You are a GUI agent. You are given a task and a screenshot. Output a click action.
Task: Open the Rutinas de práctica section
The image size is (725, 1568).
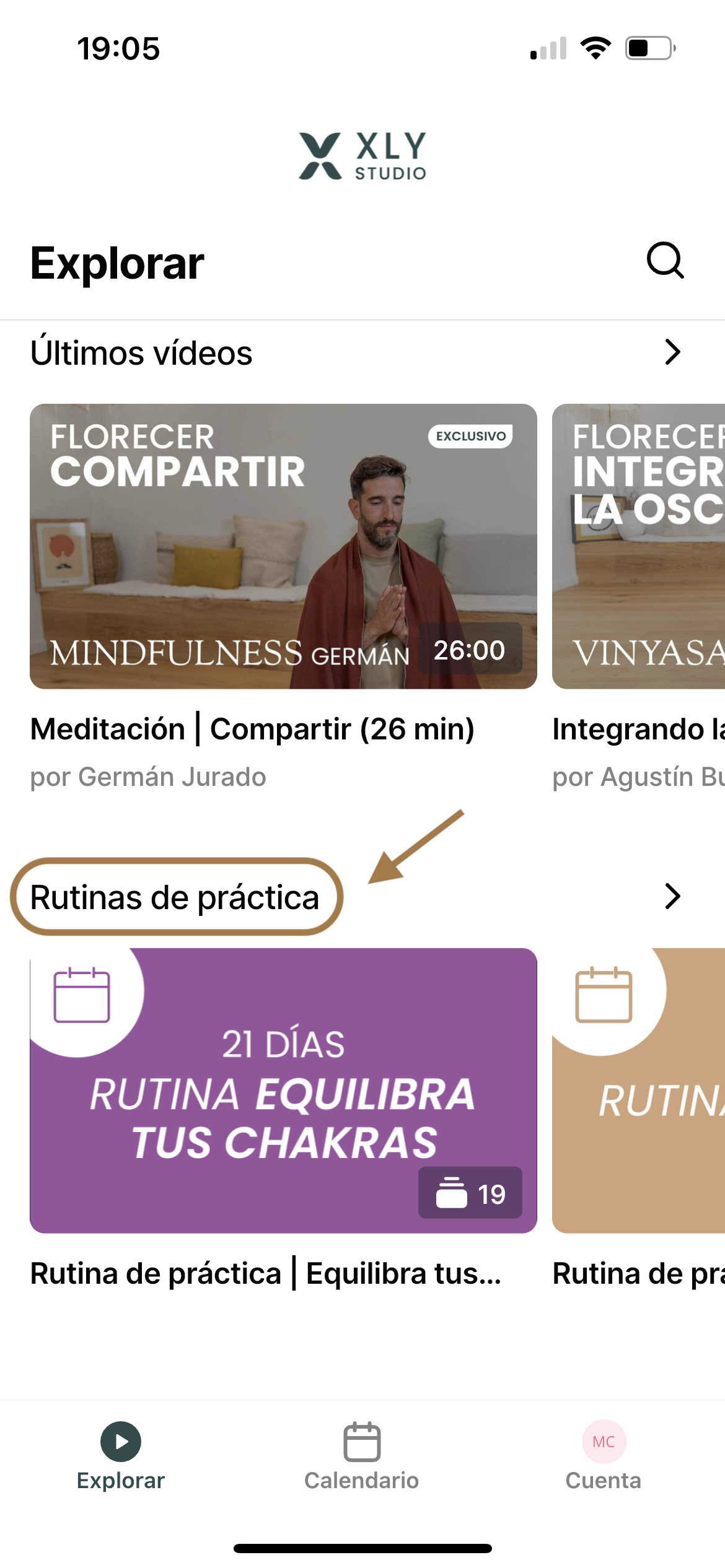pos(175,897)
